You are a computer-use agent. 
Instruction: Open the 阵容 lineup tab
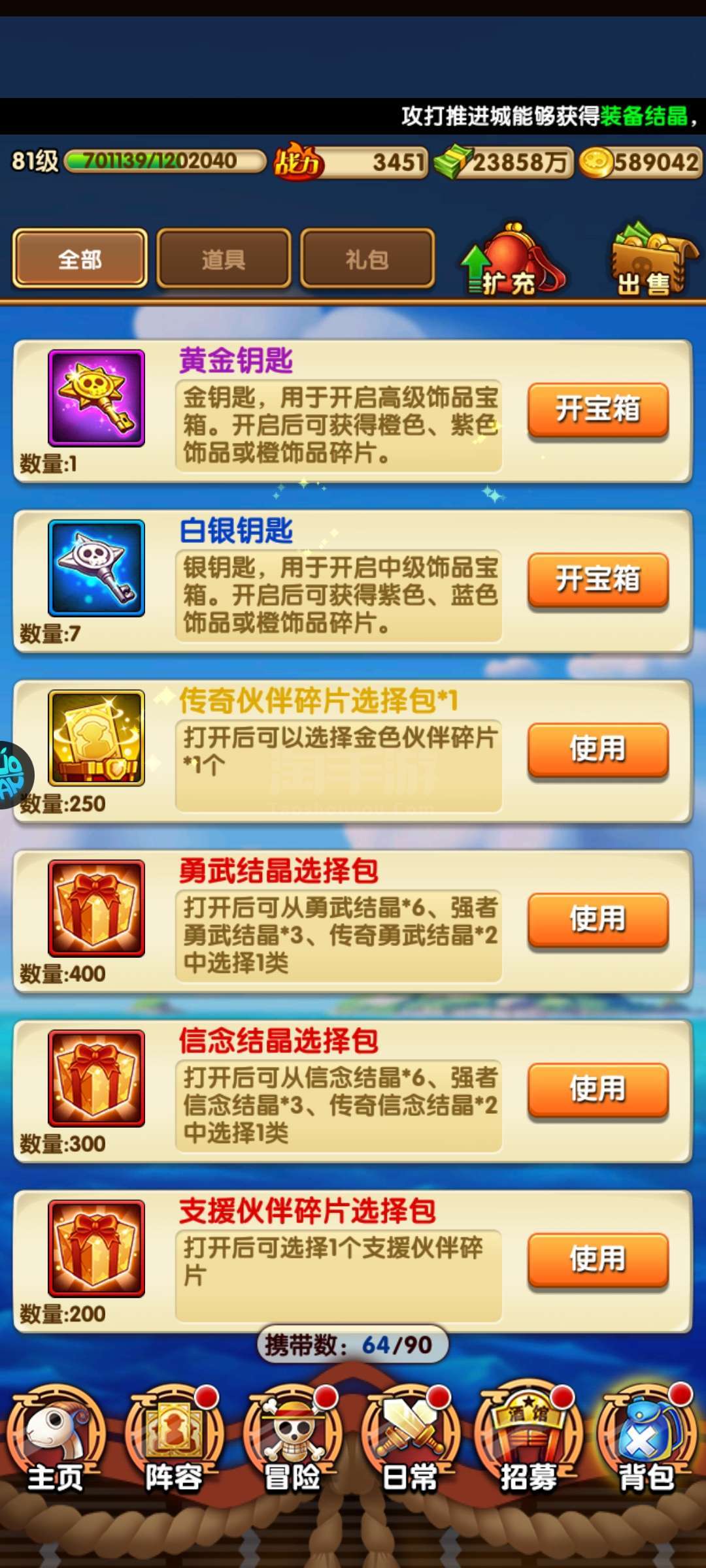174,1442
